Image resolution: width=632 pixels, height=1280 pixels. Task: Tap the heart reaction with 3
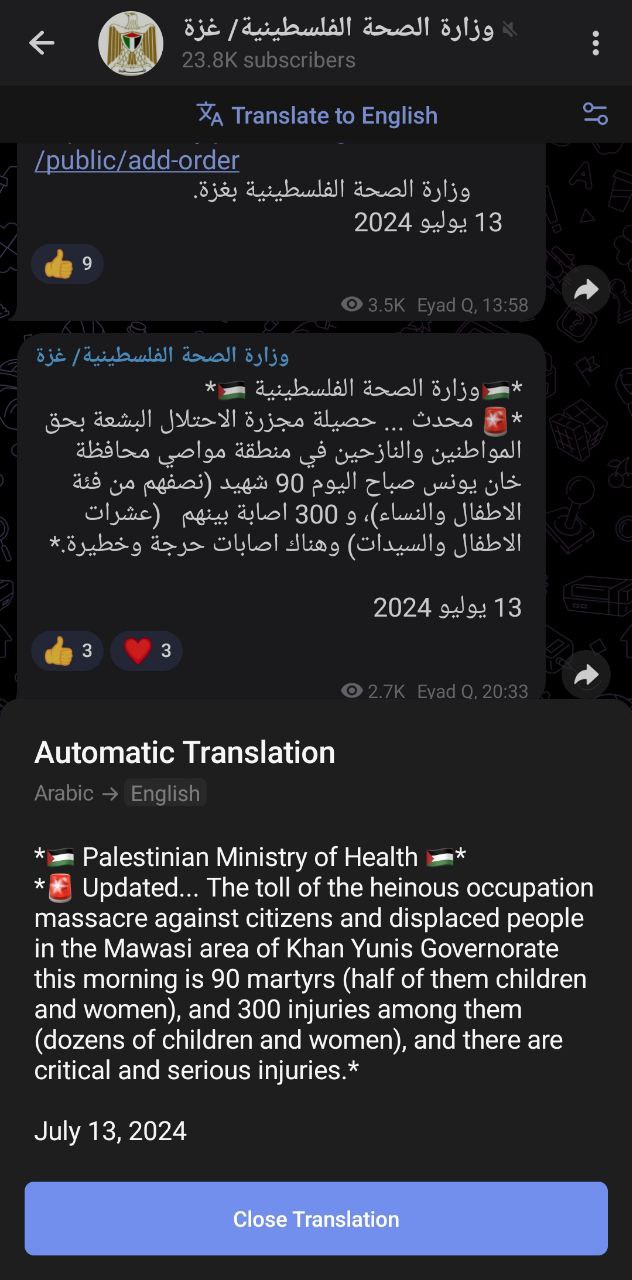146,651
